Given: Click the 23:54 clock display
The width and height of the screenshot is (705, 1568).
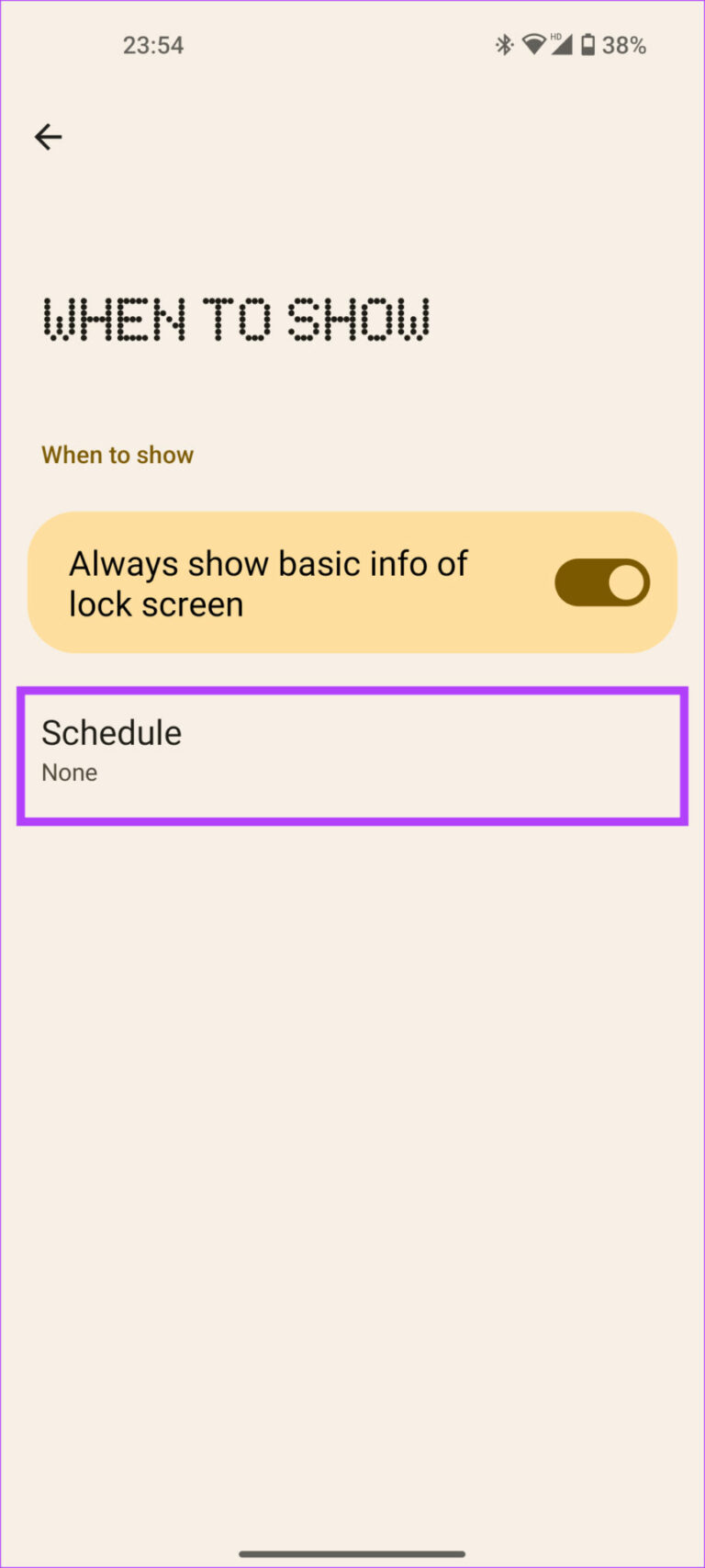Looking at the screenshot, I should tap(153, 44).
